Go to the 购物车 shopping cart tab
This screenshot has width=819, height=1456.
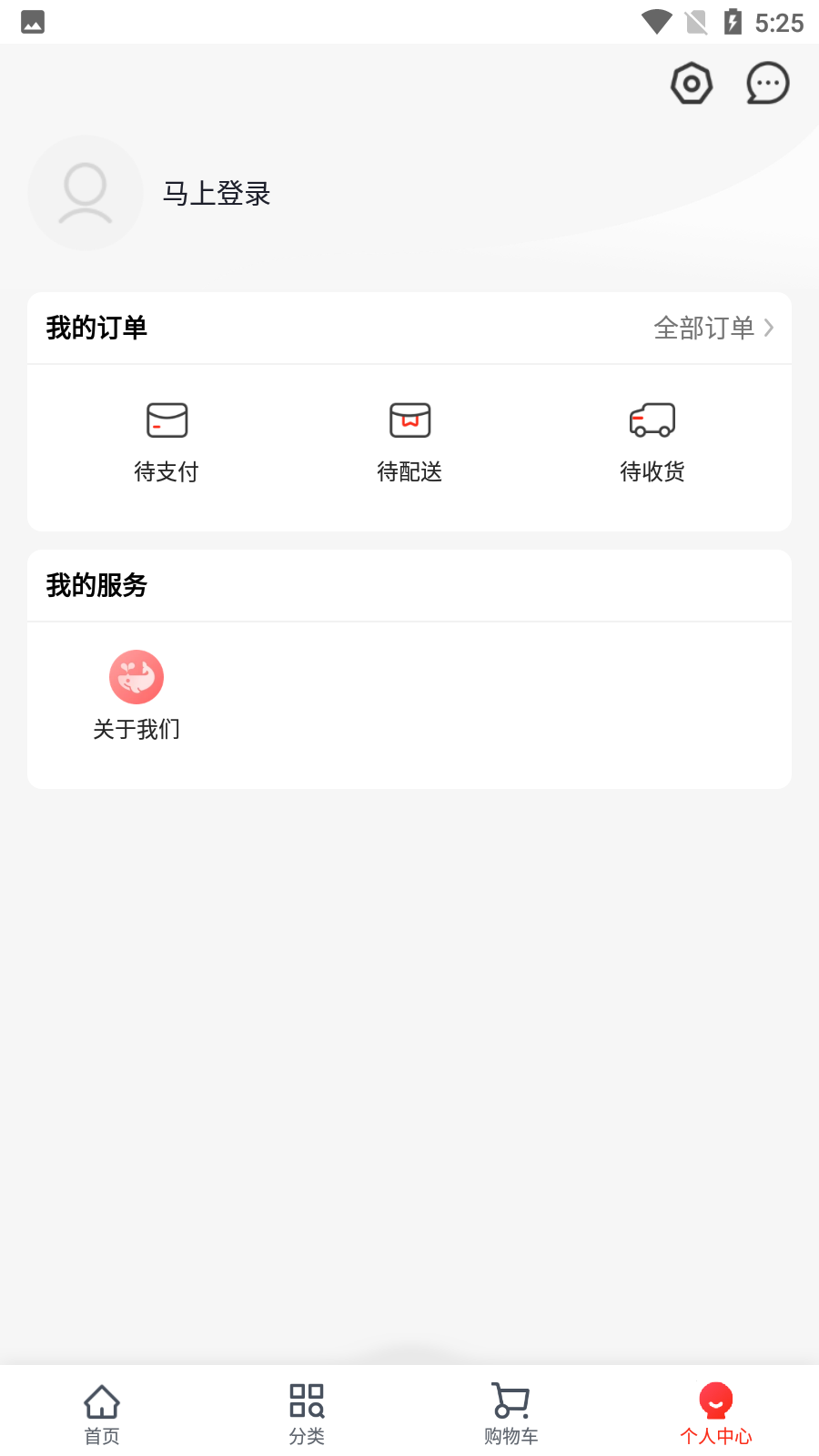click(x=511, y=1414)
